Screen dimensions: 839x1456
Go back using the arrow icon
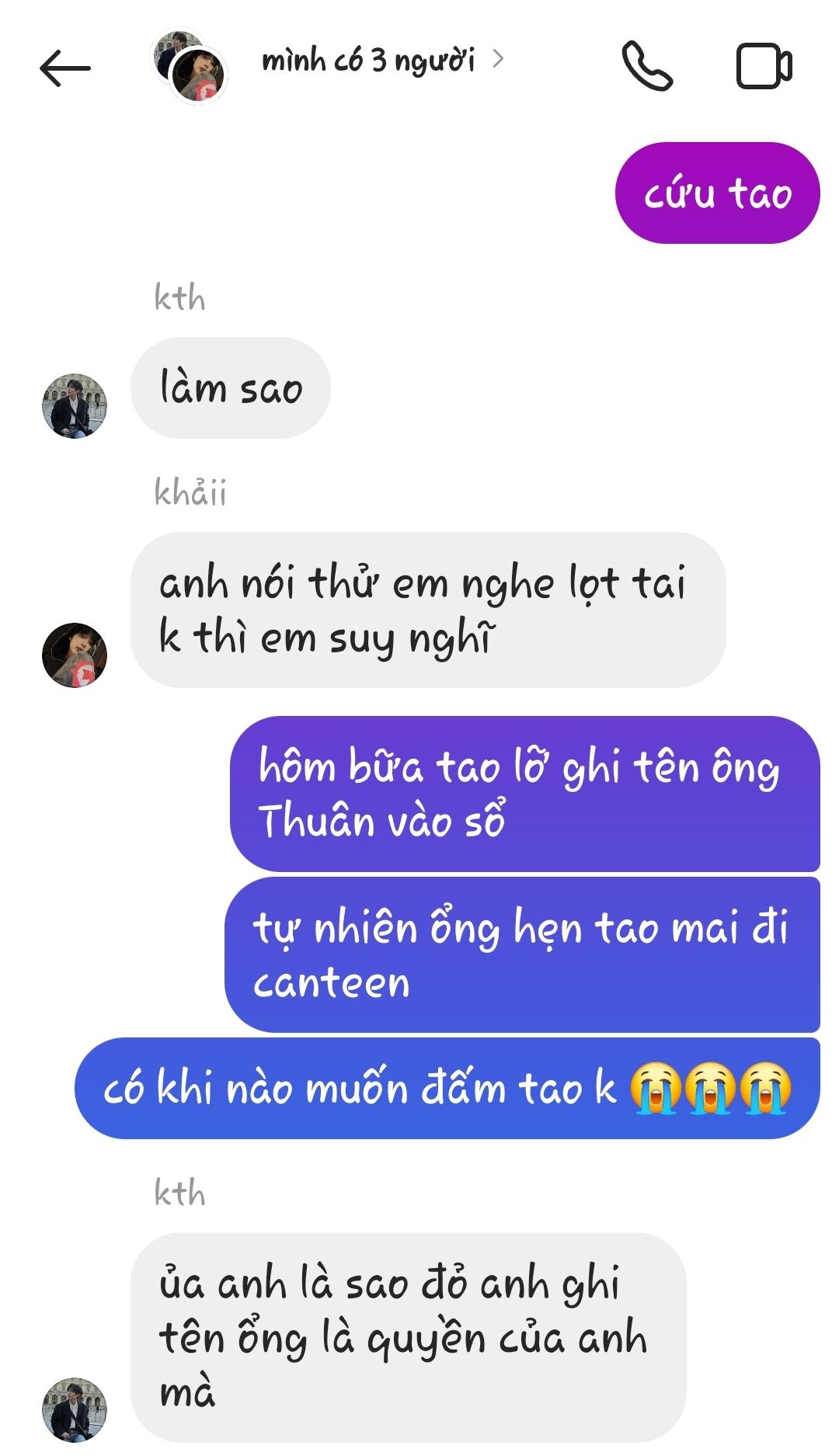pos(65,68)
